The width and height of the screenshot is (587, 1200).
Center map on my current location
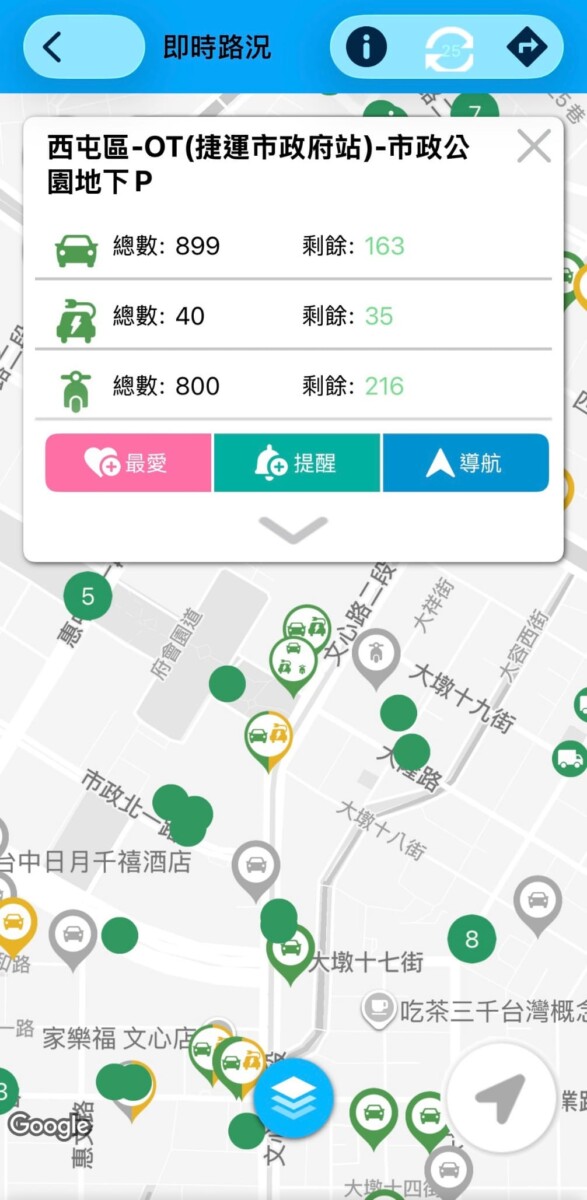click(x=500, y=1099)
